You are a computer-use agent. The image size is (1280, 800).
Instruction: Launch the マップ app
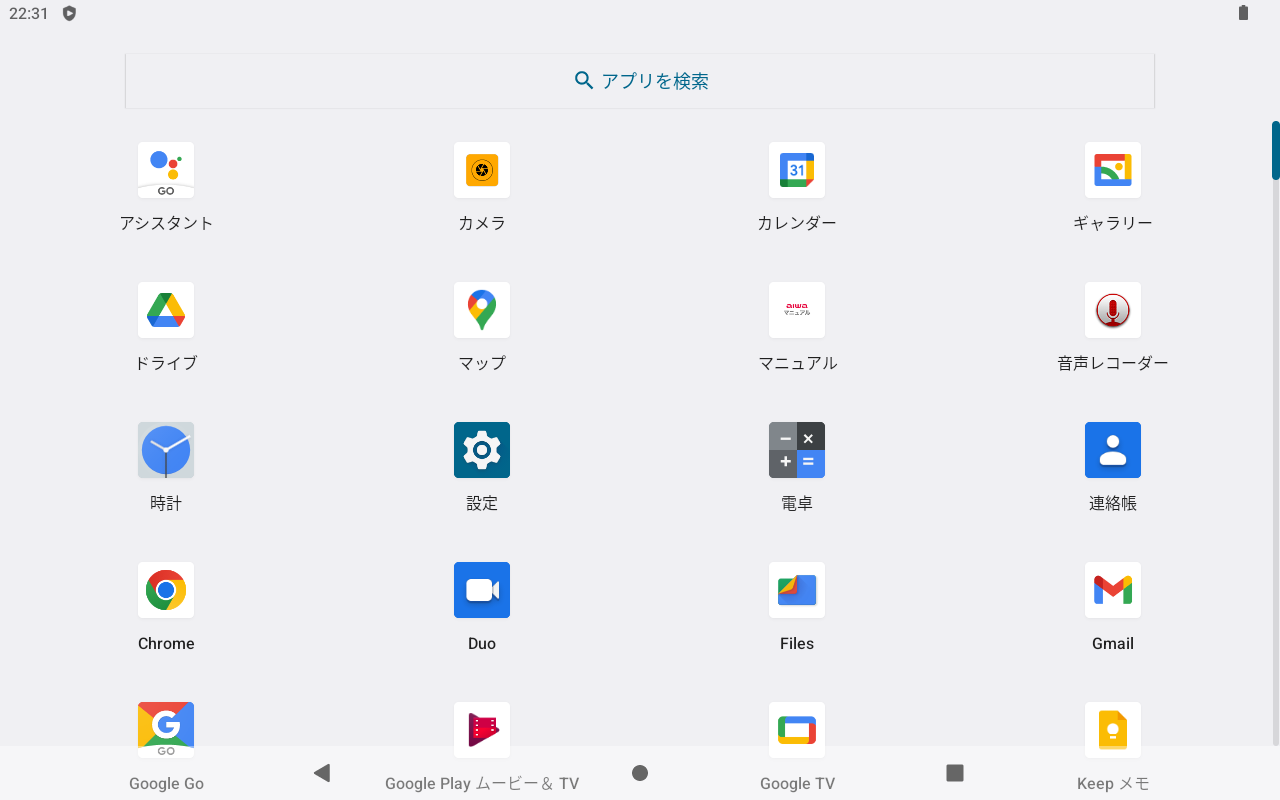click(x=482, y=310)
